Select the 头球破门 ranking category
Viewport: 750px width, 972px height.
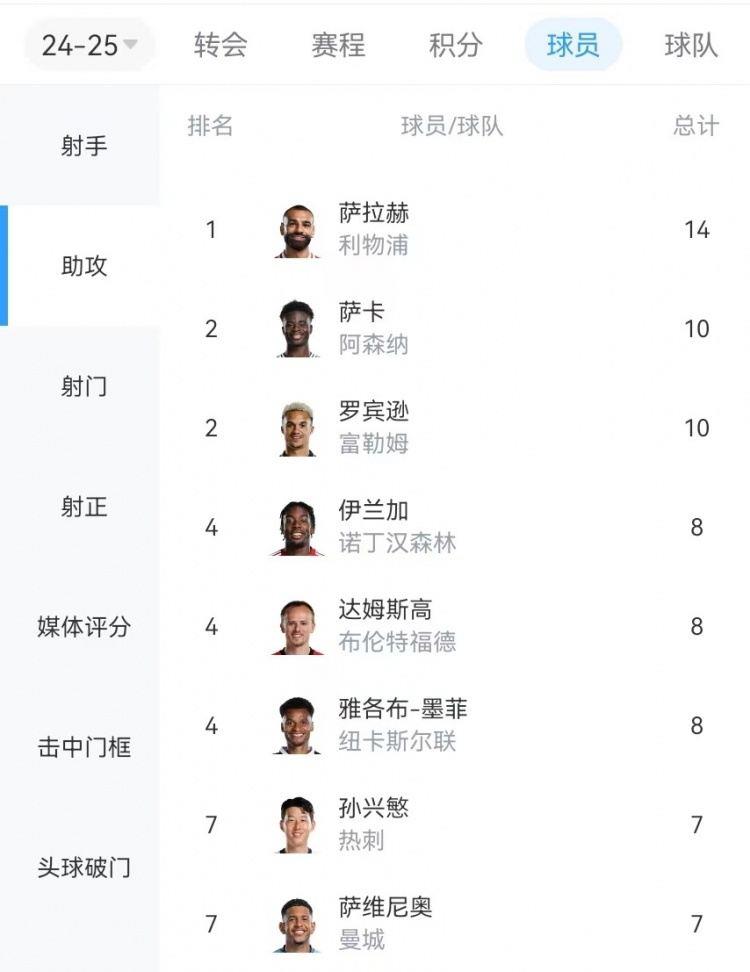point(84,867)
